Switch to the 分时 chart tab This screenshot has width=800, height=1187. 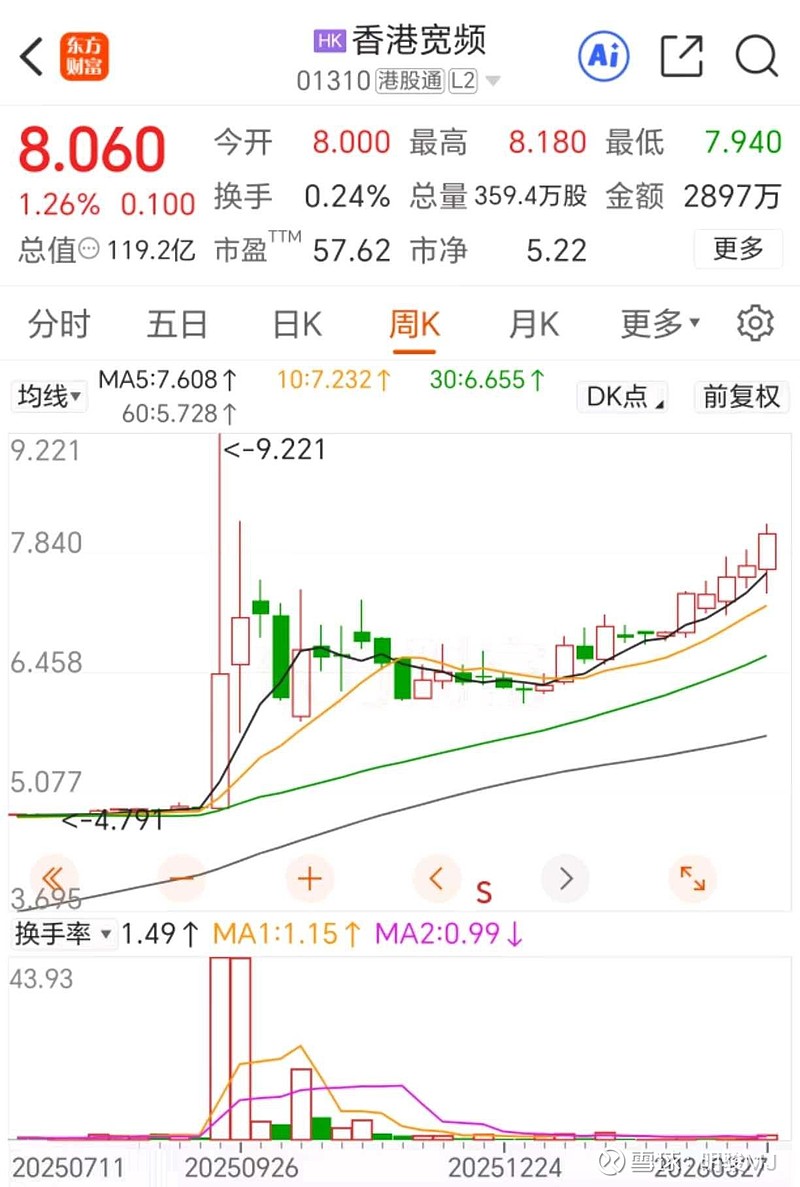point(59,325)
